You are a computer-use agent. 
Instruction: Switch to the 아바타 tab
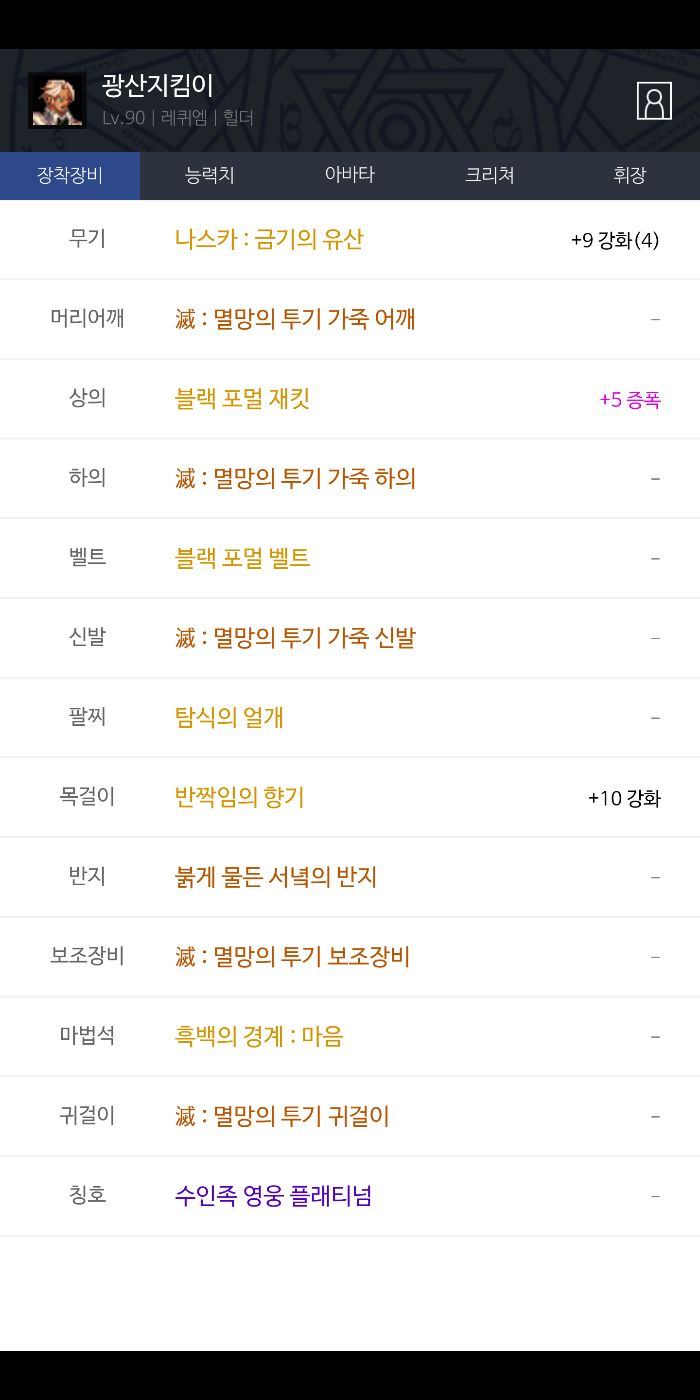(350, 176)
